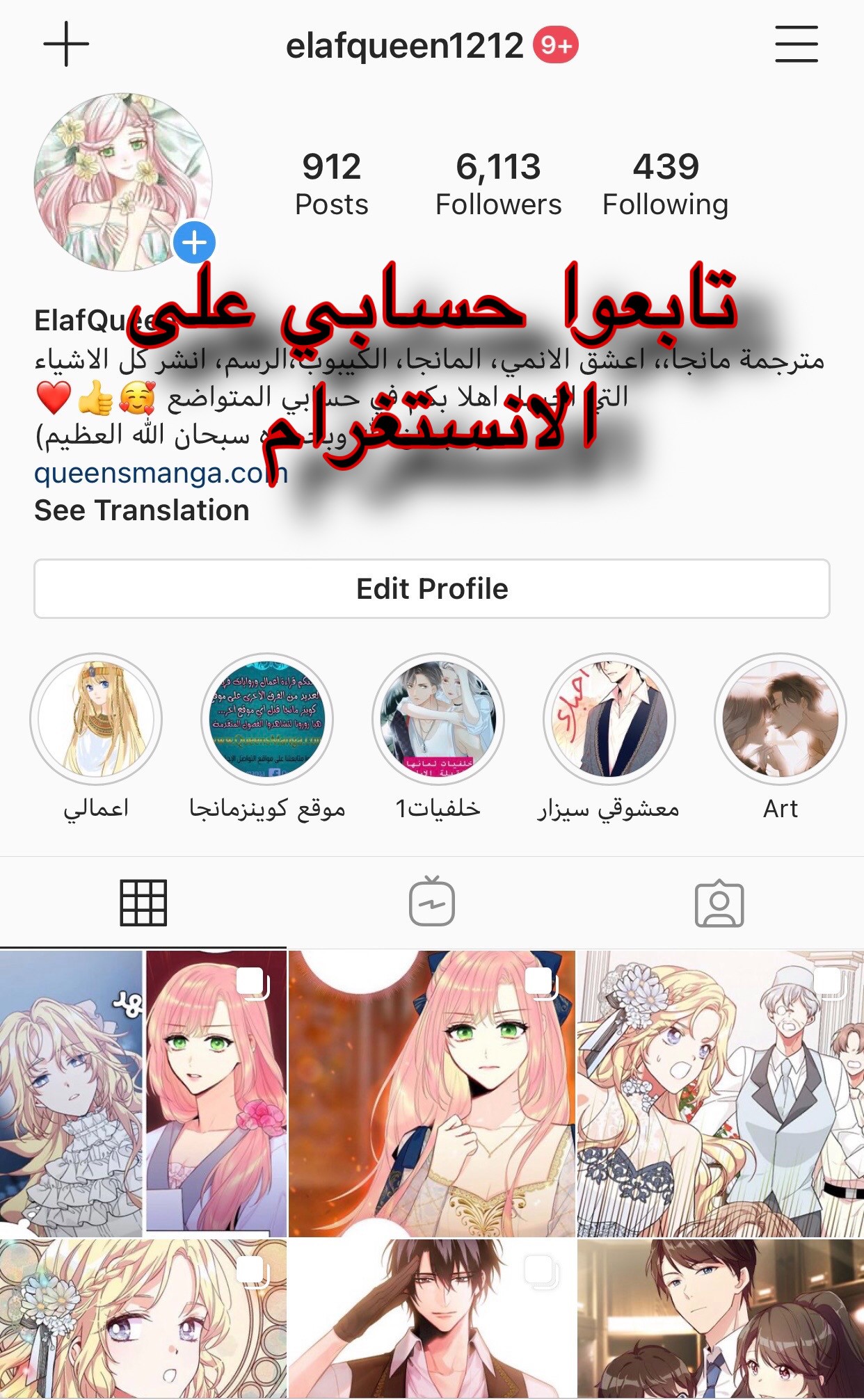Open the اعمالي story highlight
This screenshot has height=1400, width=864.
[x=96, y=719]
